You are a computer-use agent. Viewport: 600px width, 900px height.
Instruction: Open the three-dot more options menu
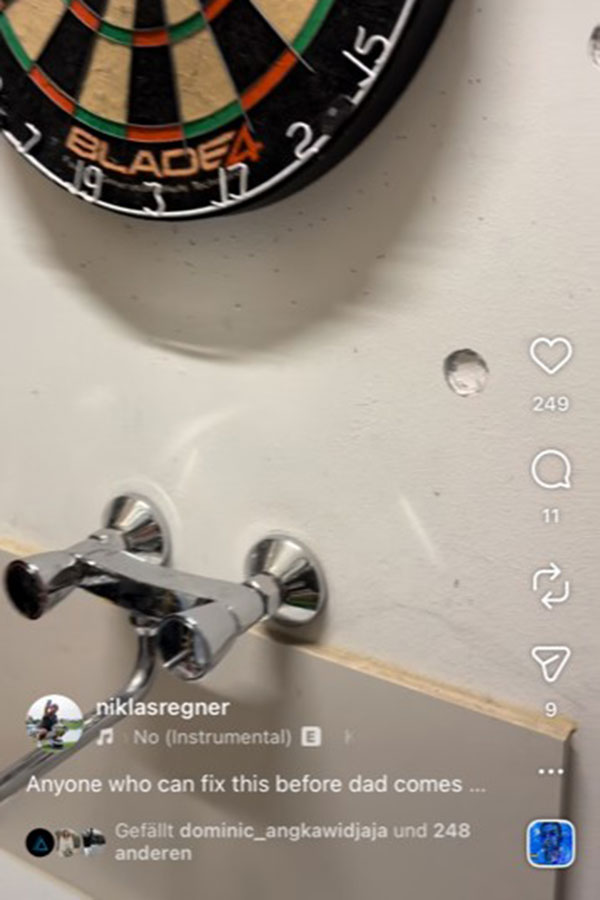click(x=550, y=771)
